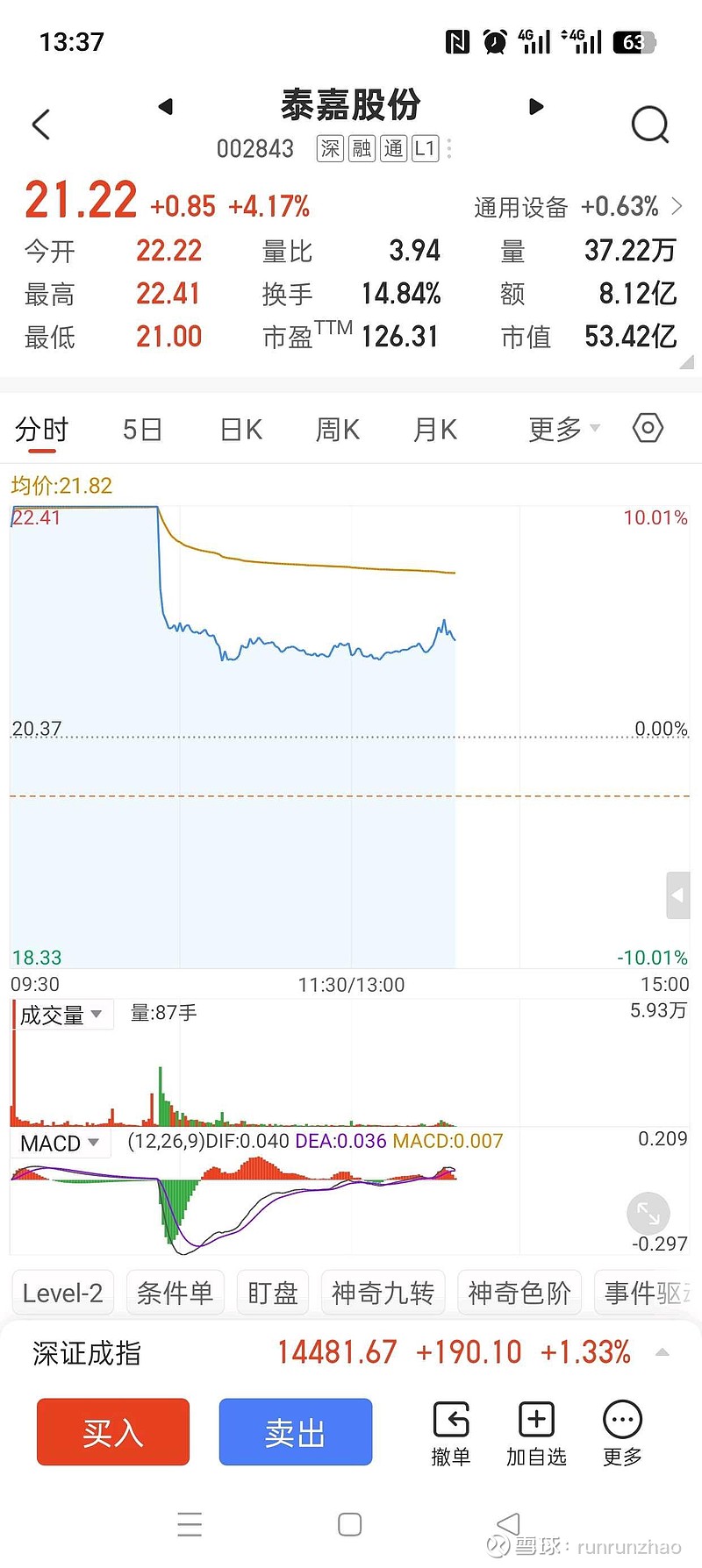This screenshot has width=702, height=1568.
Task: Tap the blue 卖出 sell button
Action: pos(295,1431)
